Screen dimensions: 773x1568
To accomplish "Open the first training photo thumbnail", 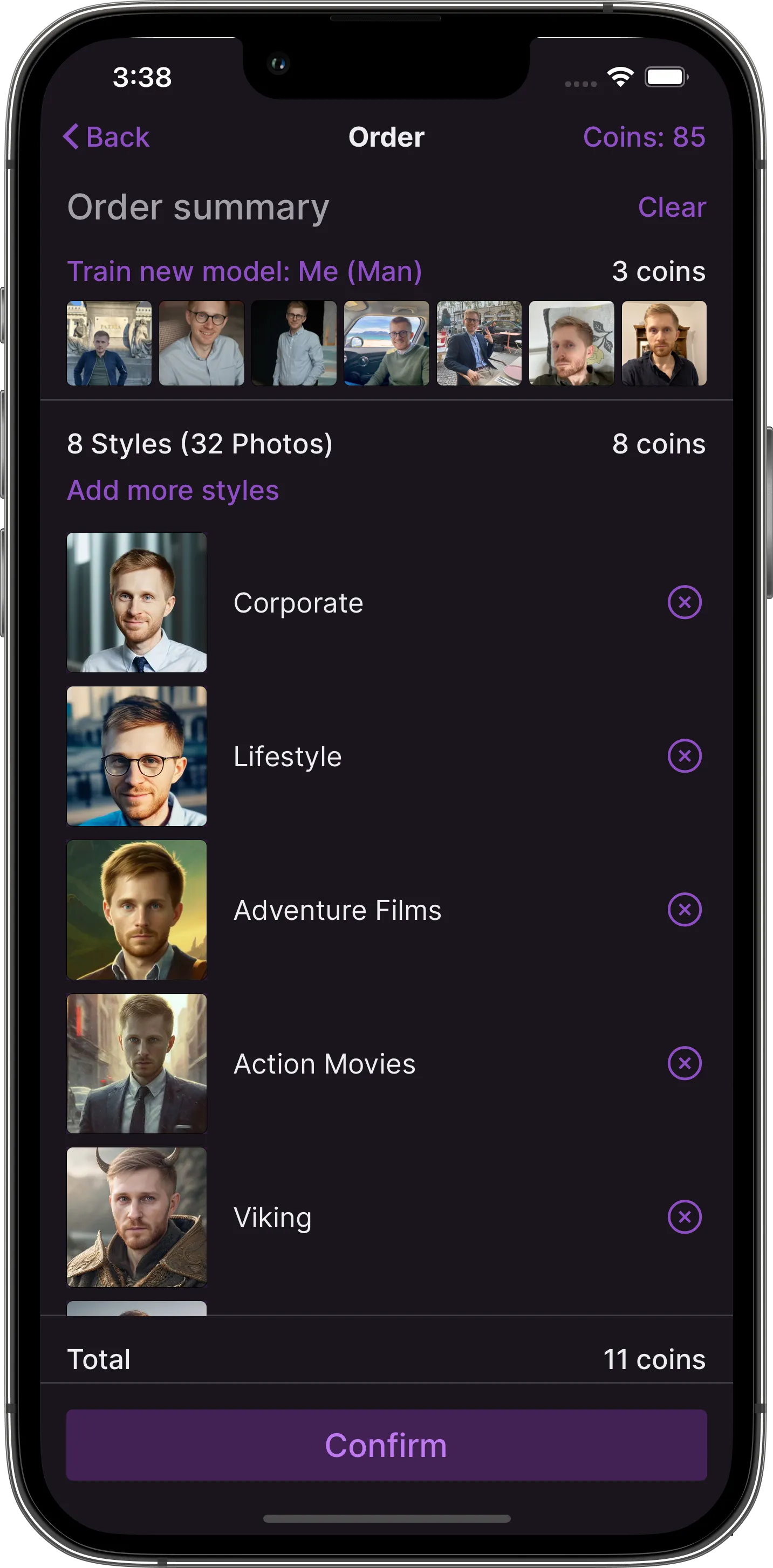I will pos(108,343).
